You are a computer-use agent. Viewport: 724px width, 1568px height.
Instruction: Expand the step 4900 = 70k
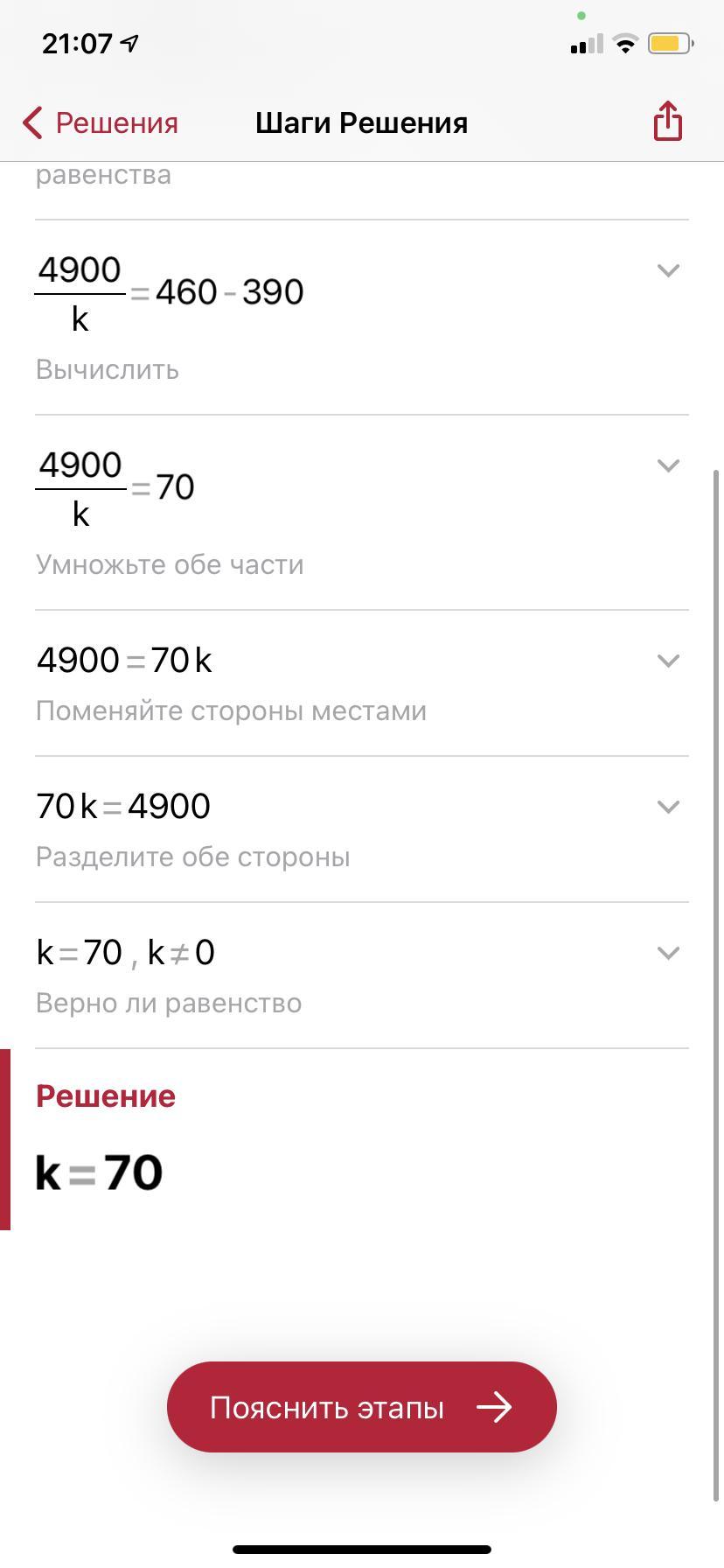[x=668, y=661]
